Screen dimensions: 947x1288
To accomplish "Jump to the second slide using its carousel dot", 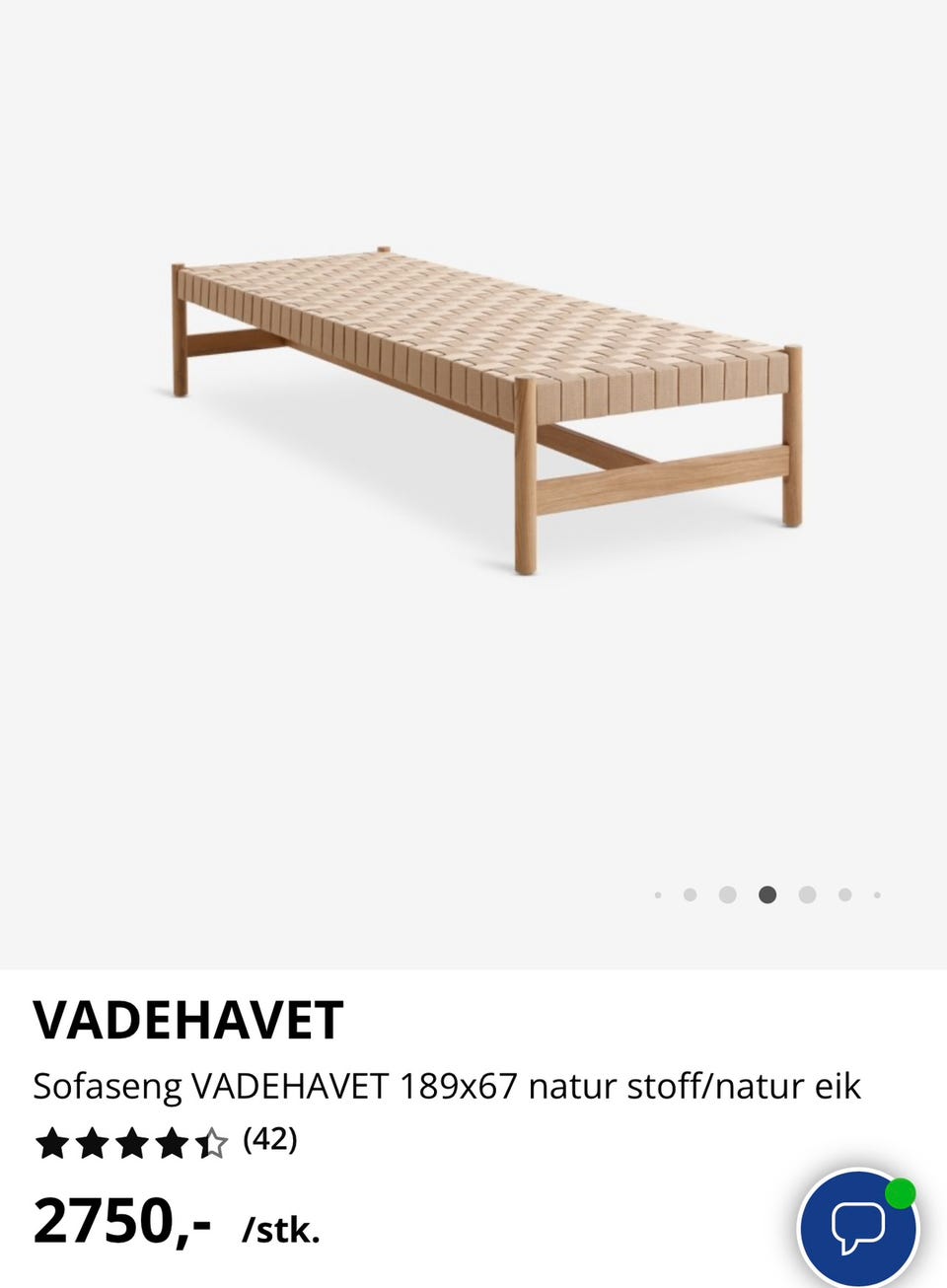I will point(692,894).
